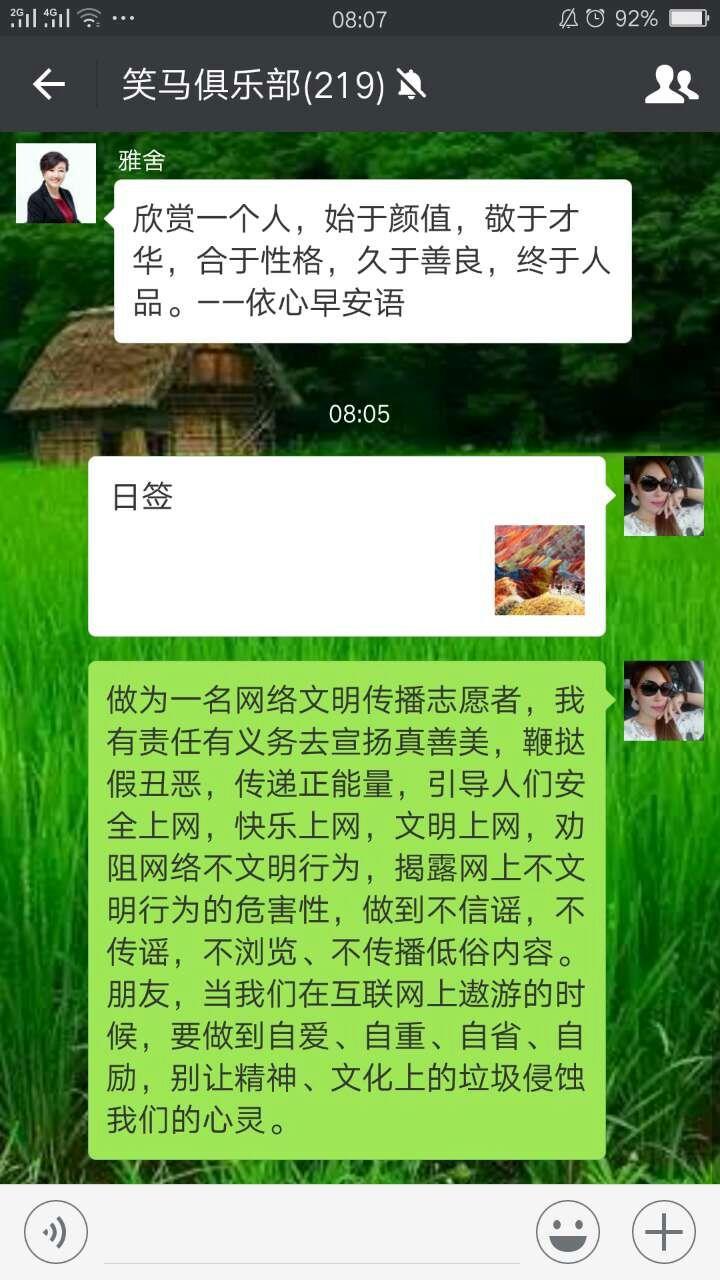Open group members info icon
Image resolution: width=720 pixels, height=1280 pixels.
pyautogui.click(x=671, y=85)
